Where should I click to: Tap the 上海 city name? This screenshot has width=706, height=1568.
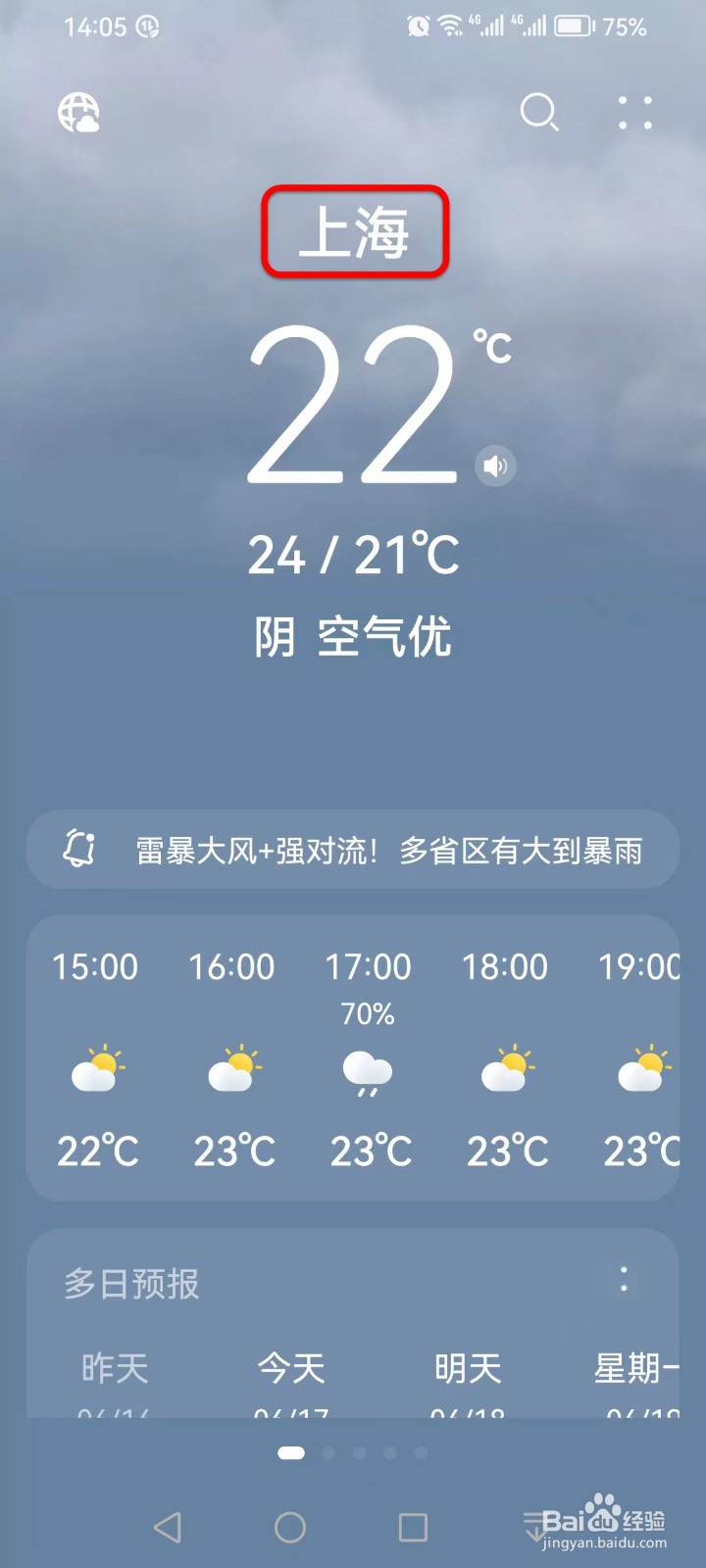click(x=355, y=232)
